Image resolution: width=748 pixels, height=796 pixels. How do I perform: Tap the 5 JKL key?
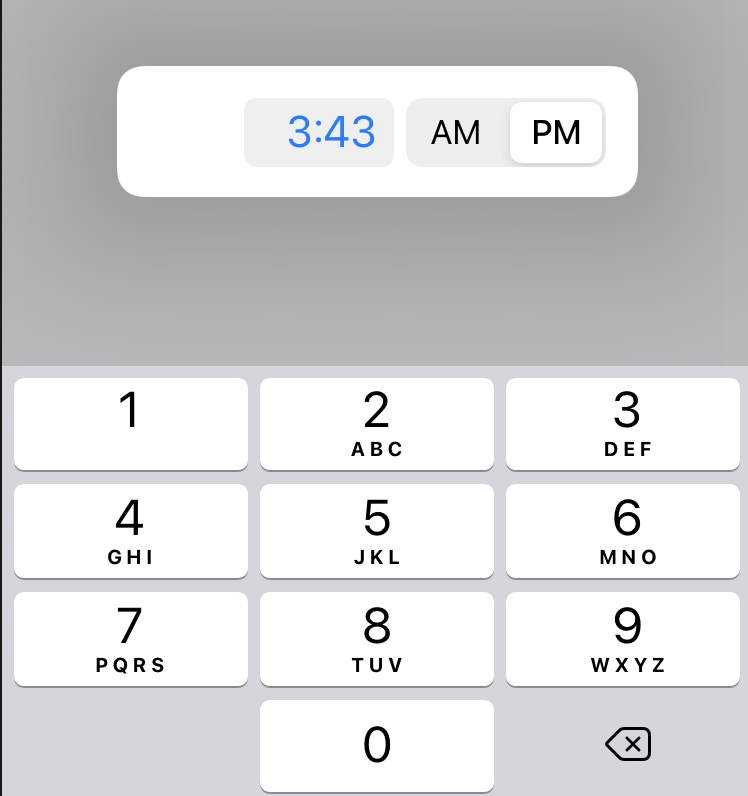[x=376, y=531]
